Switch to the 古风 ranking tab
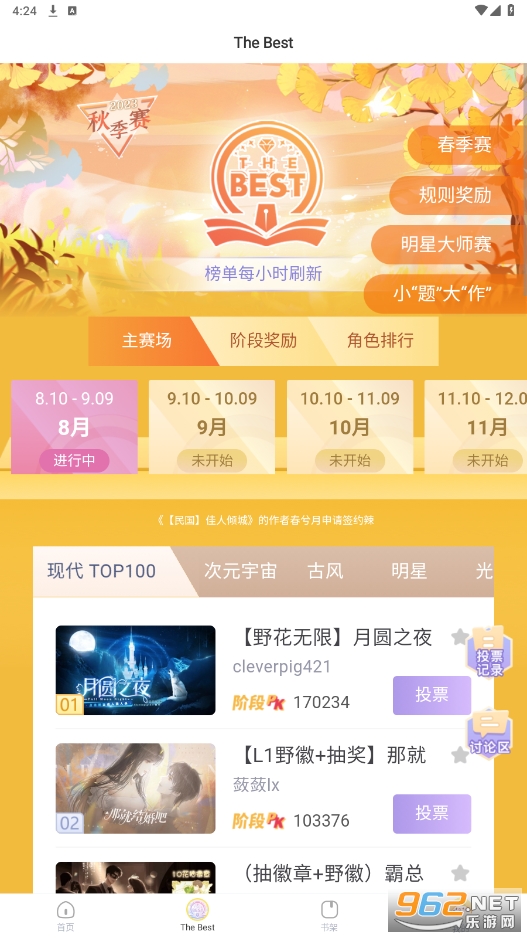 [x=325, y=571]
